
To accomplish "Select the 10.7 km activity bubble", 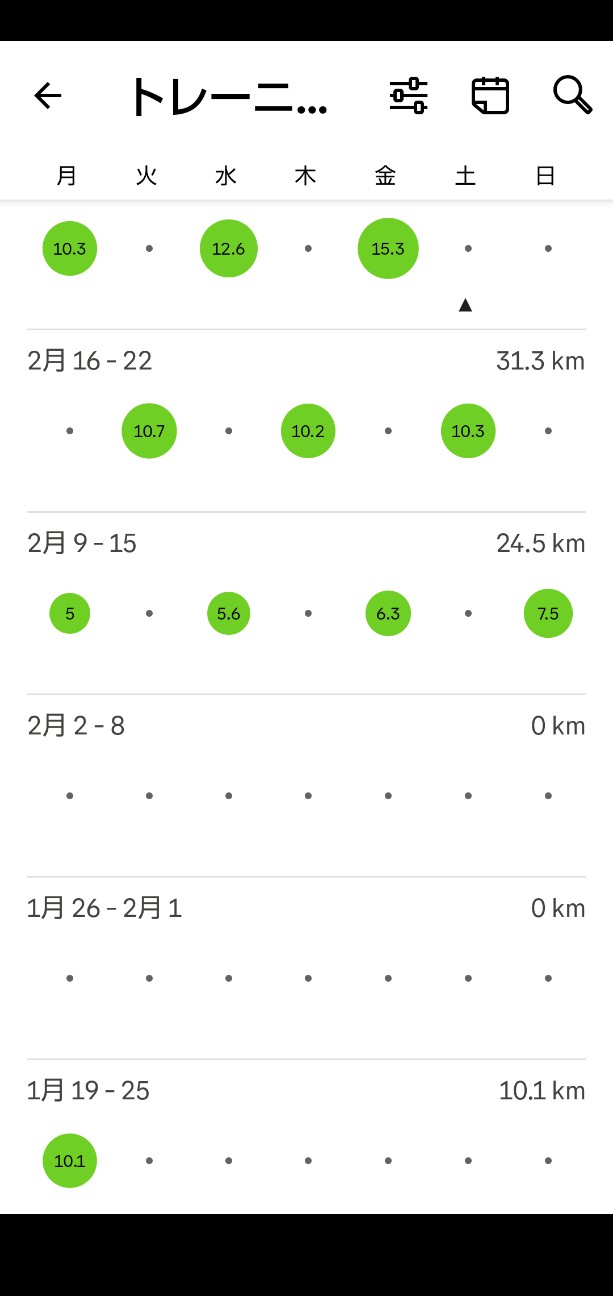I will coord(149,431).
